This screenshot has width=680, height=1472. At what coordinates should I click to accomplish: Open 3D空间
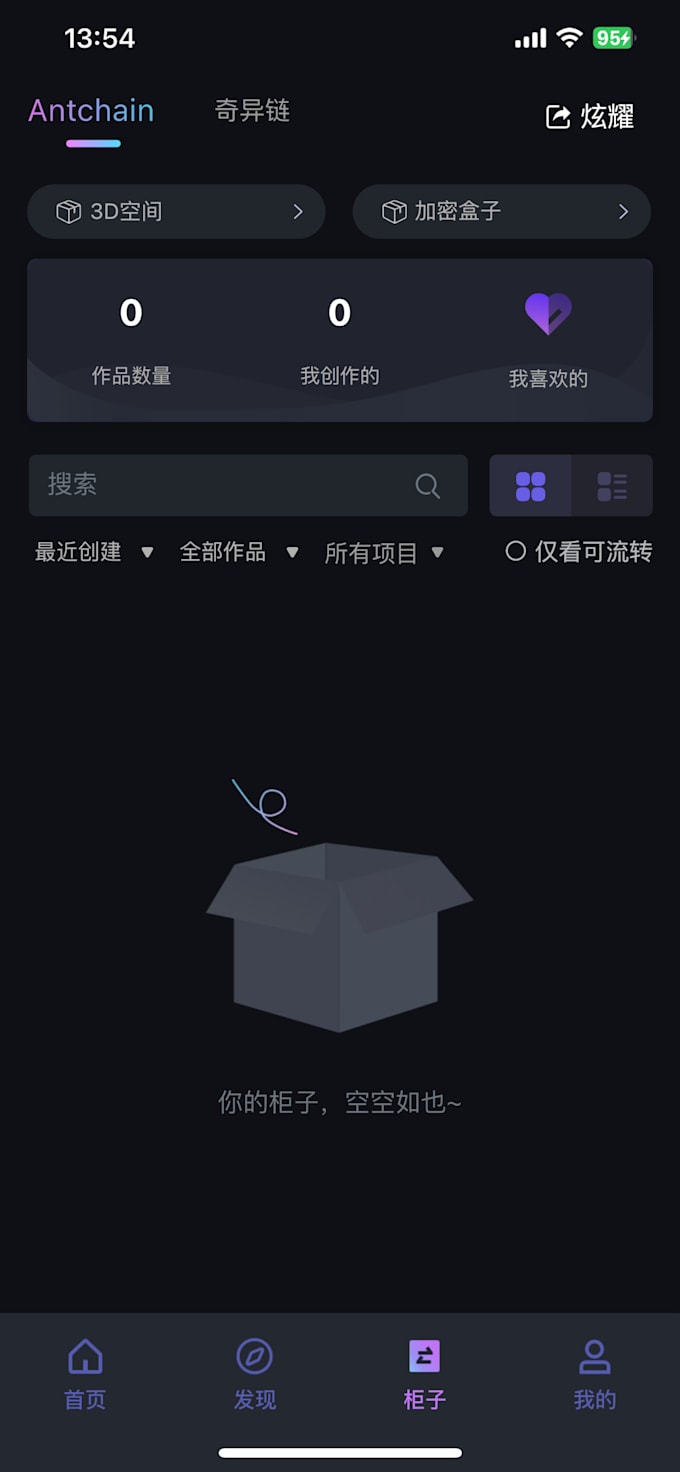click(176, 212)
